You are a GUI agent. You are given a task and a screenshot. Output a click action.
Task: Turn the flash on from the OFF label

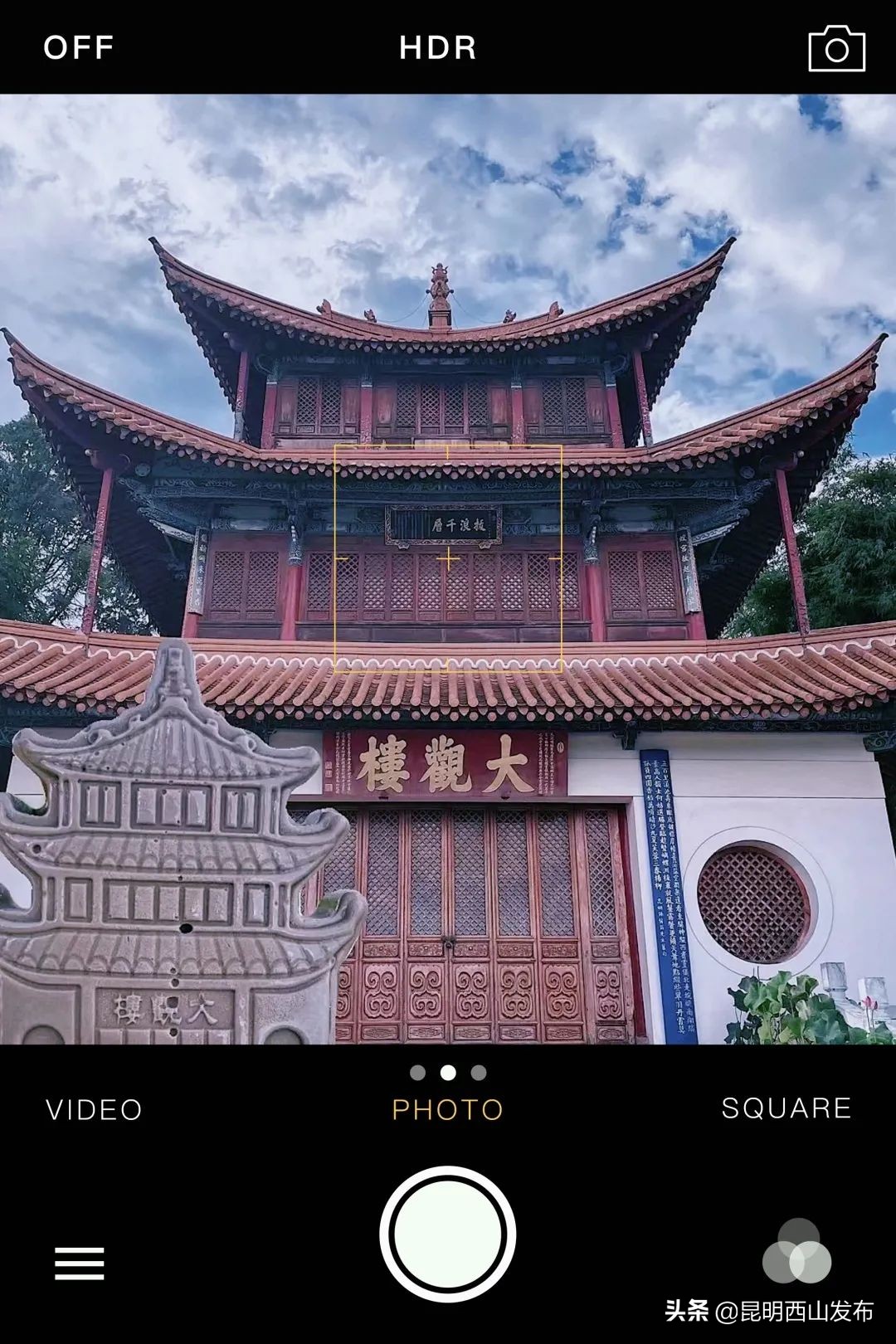click(76, 47)
